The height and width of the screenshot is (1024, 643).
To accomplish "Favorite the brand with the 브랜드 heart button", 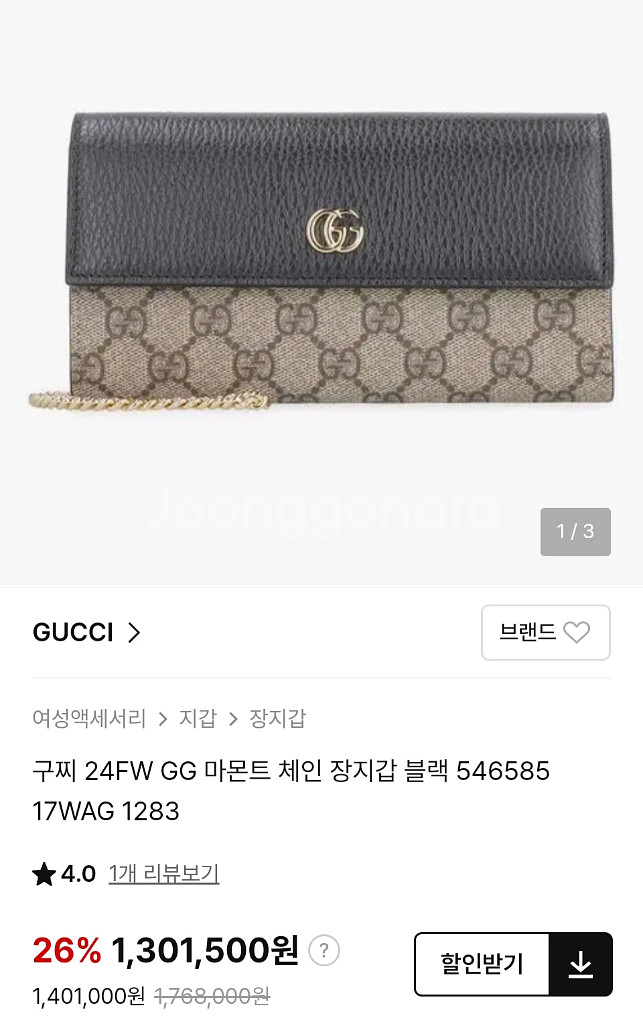I will tap(545, 632).
